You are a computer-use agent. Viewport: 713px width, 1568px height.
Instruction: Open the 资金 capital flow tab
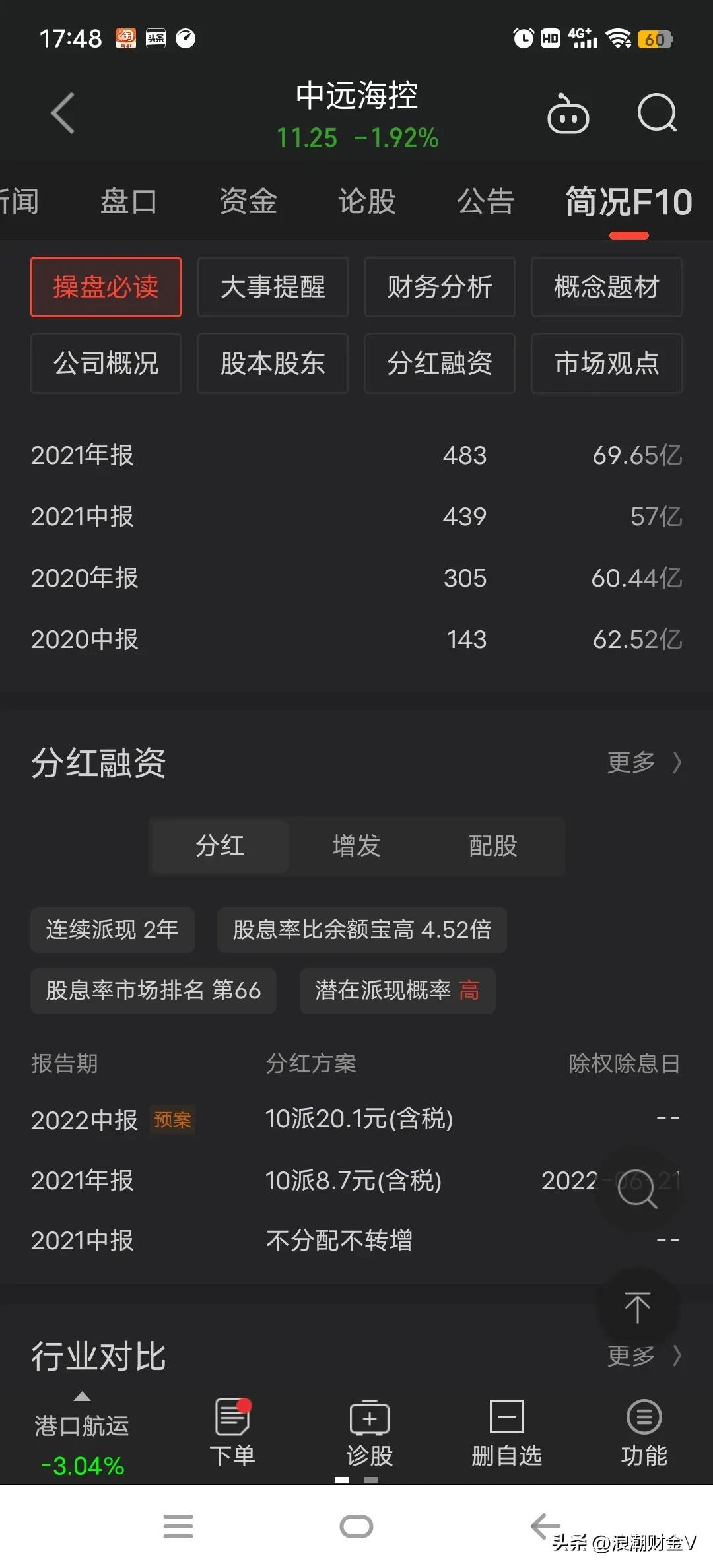(x=247, y=201)
